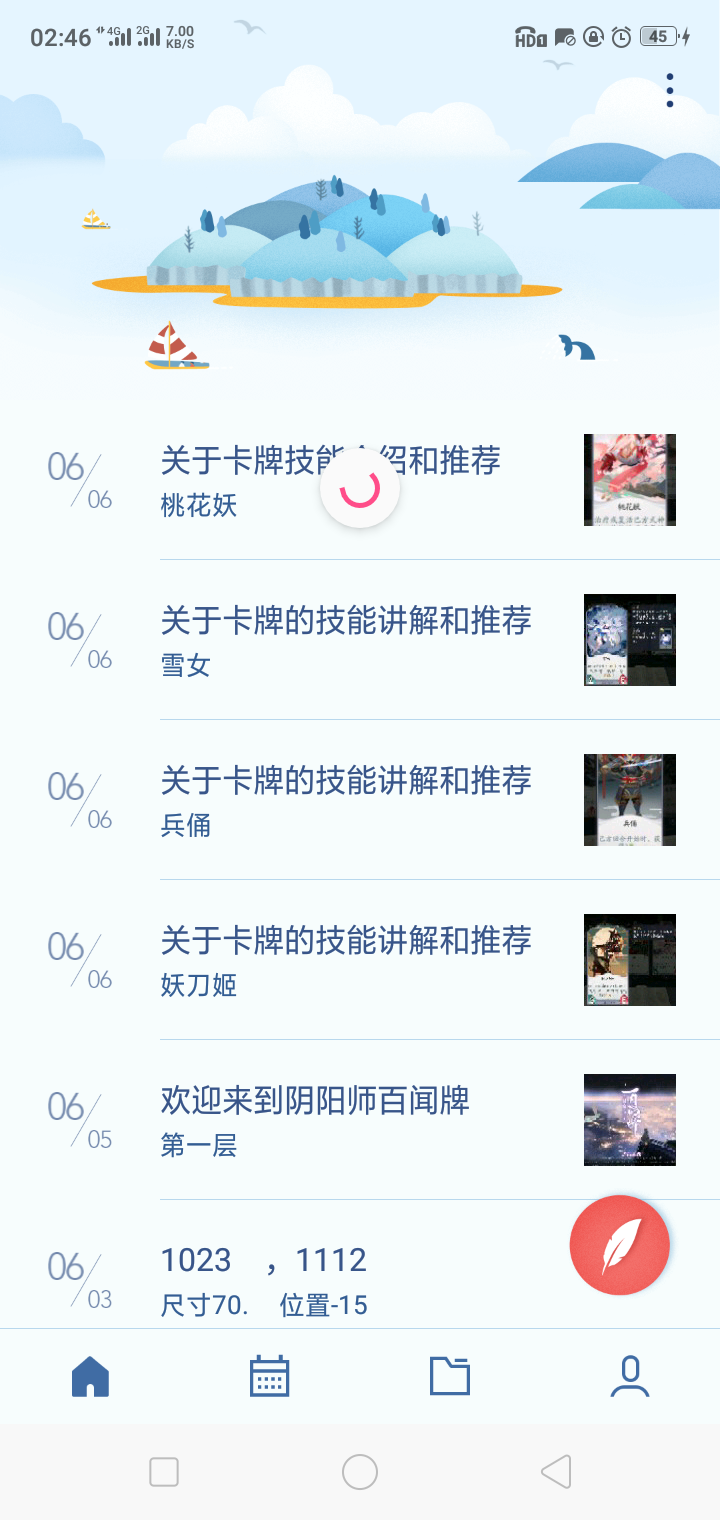Open the 欢迎来到阴阳师百闻牌 entry
The width and height of the screenshot is (720, 1520).
360,1120
